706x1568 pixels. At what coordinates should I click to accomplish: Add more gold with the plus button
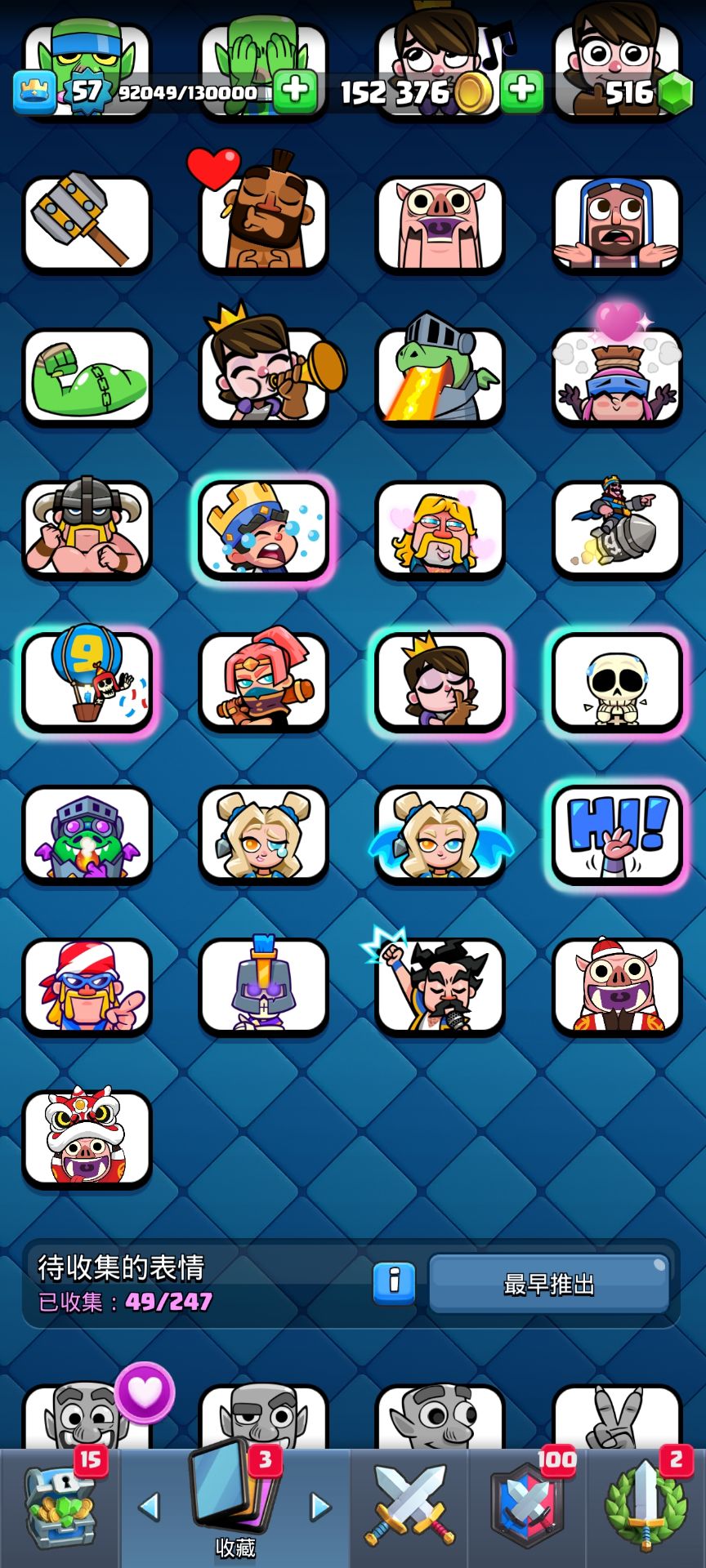[x=521, y=91]
